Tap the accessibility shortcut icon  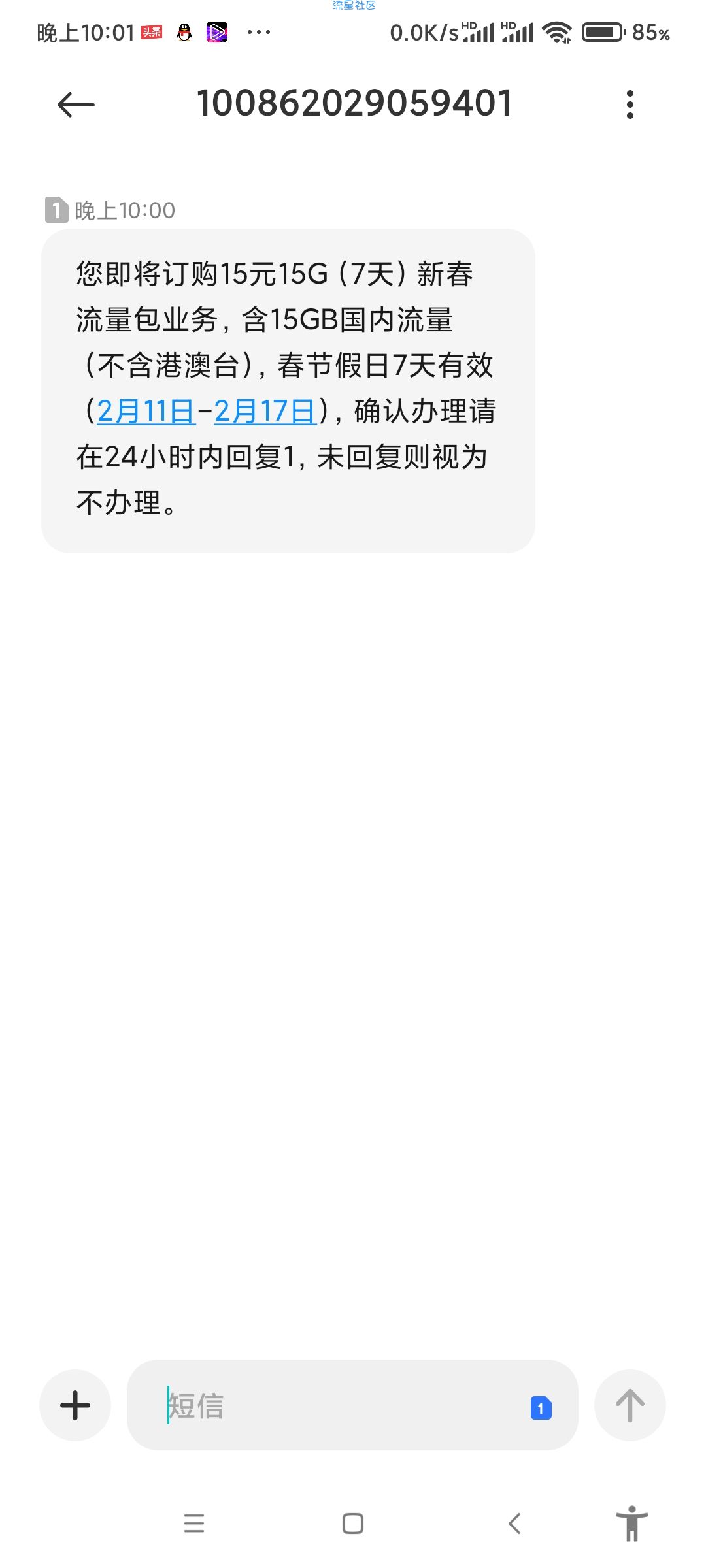[631, 1523]
